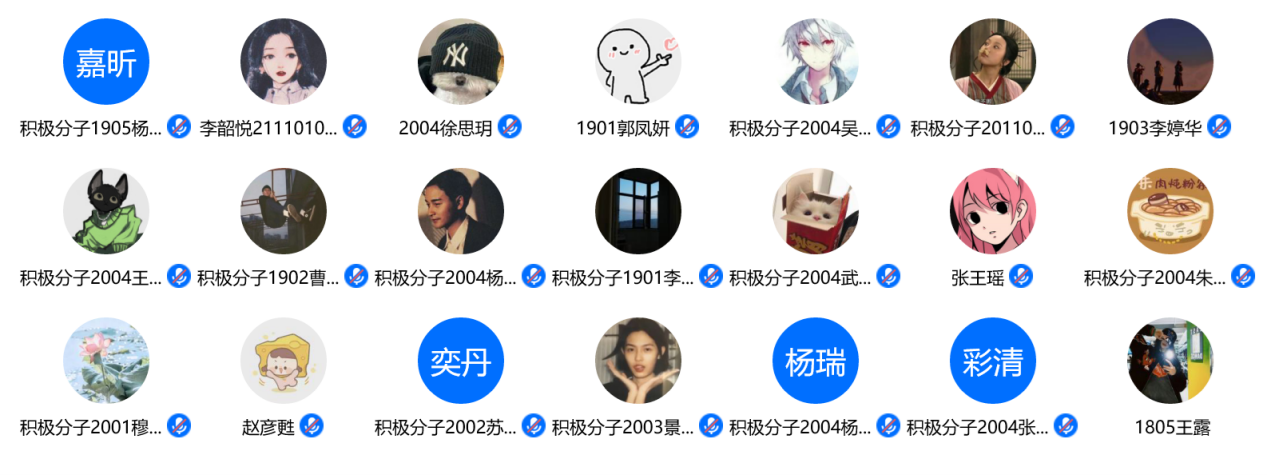Open participant 赵彦甦 tile
Screen dimensions: 1267x475
pos(283,360)
